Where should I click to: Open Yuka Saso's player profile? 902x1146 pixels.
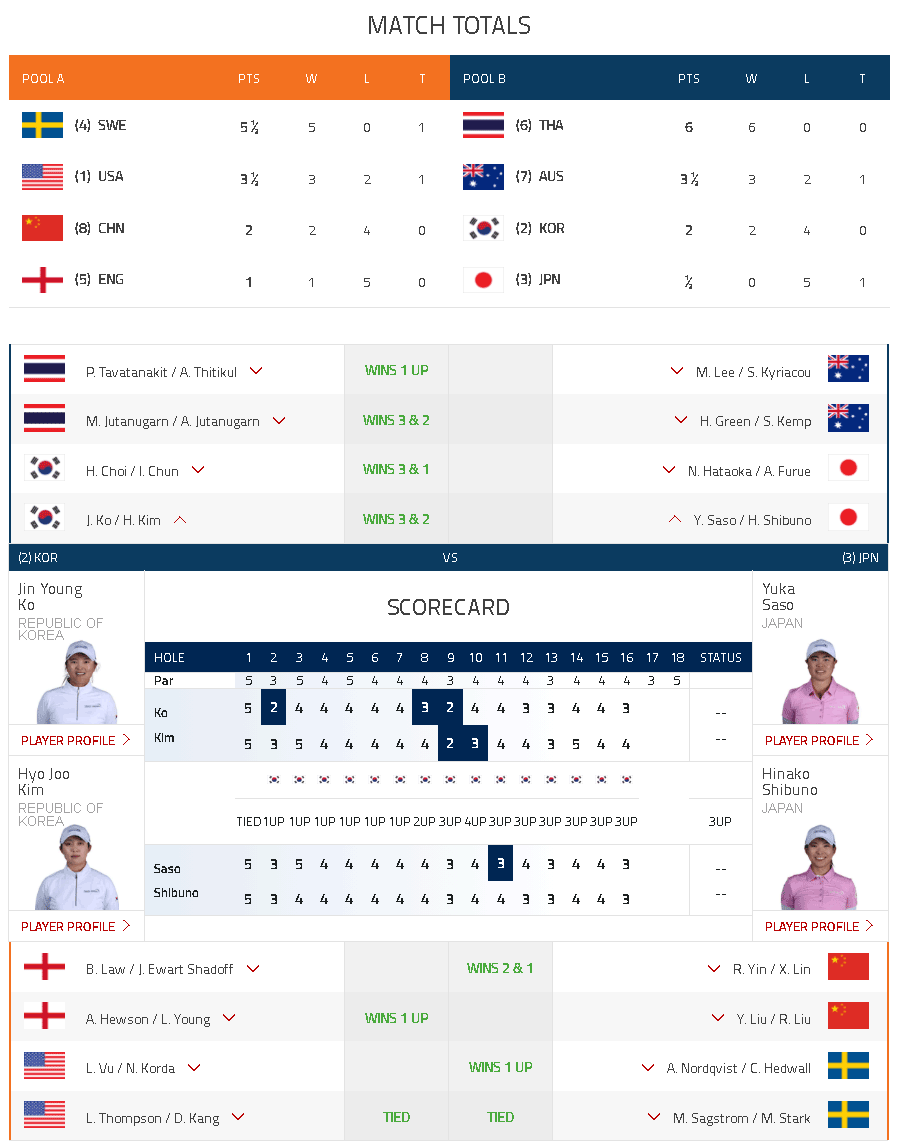819,741
